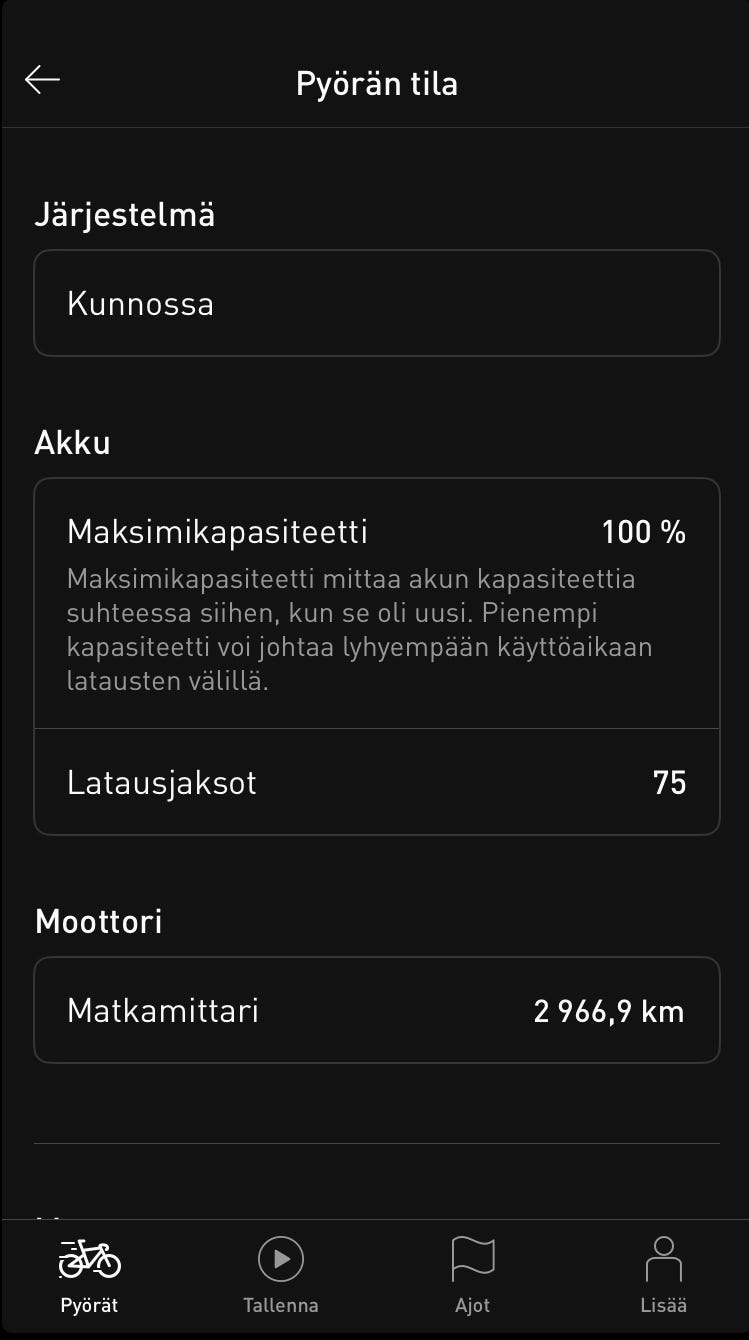Tap the Kunnossa status card
This screenshot has width=749, height=1340.
(375, 303)
